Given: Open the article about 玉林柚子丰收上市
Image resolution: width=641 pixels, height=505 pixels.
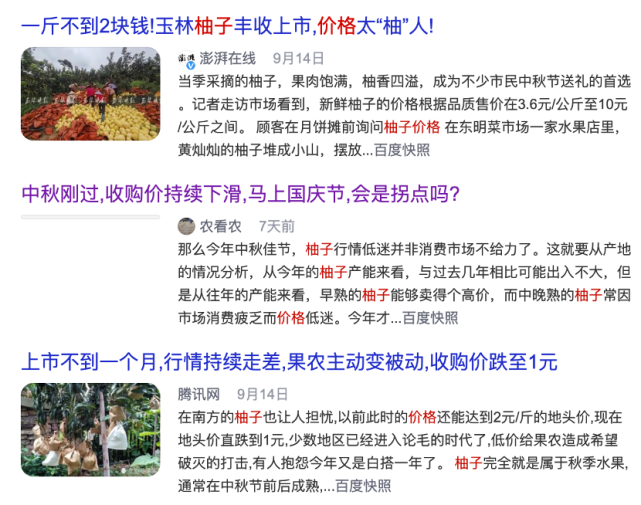Looking at the screenshot, I should (x=227, y=25).
